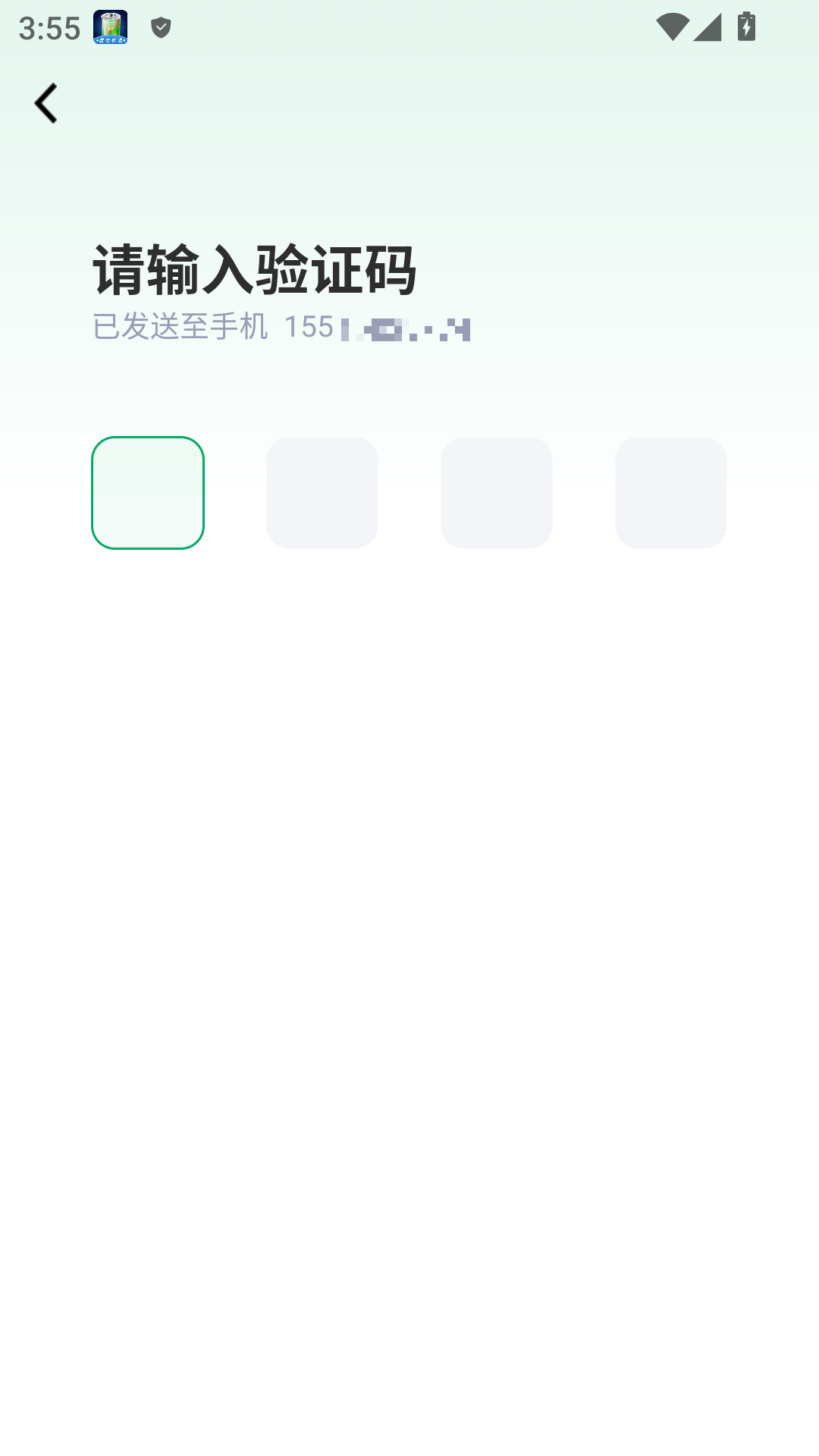The height and width of the screenshot is (1456, 819).
Task: Tap the charging battery indicator
Action: tap(747, 27)
